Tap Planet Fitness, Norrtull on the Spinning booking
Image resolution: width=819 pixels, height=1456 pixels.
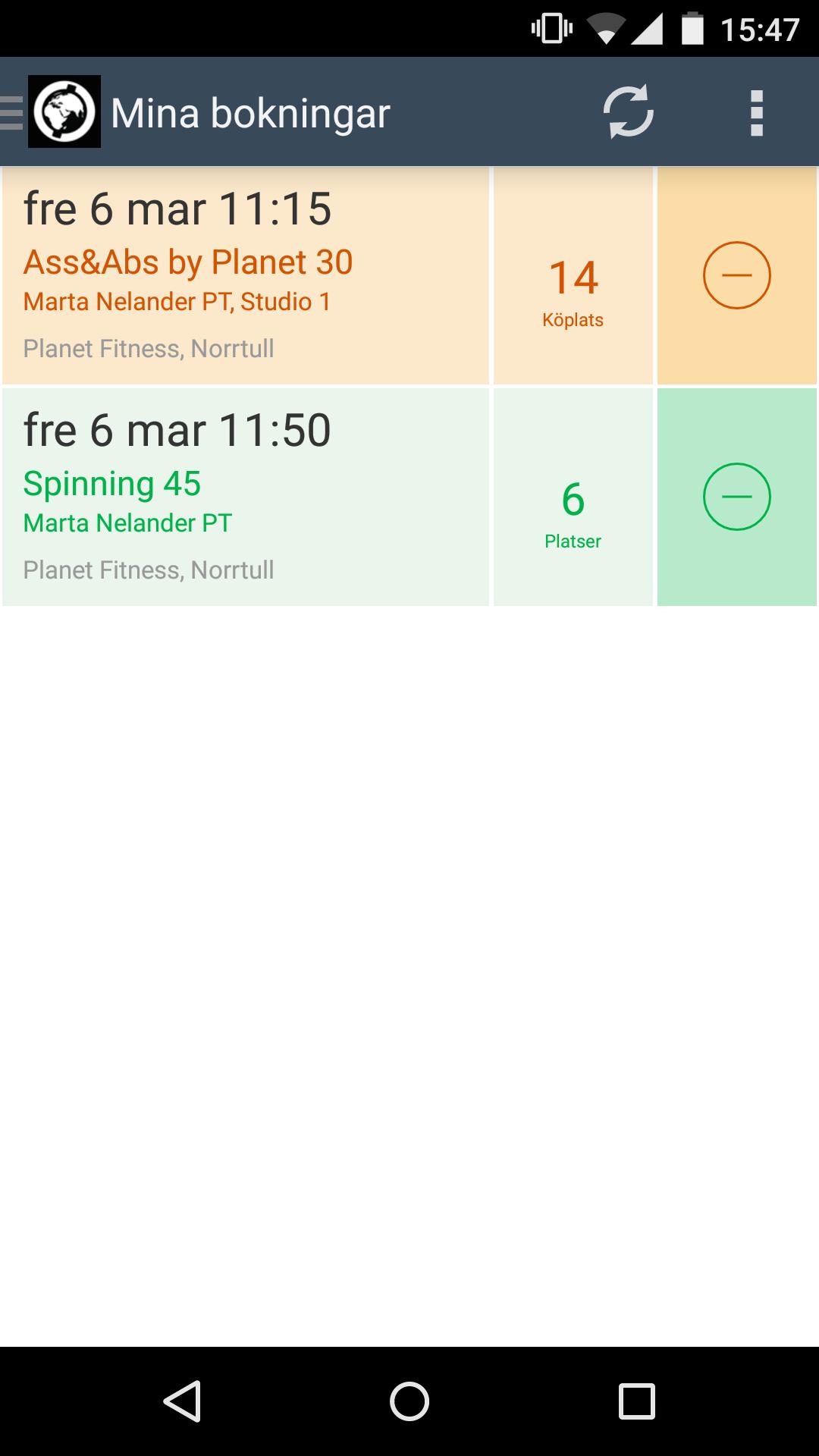point(149,570)
